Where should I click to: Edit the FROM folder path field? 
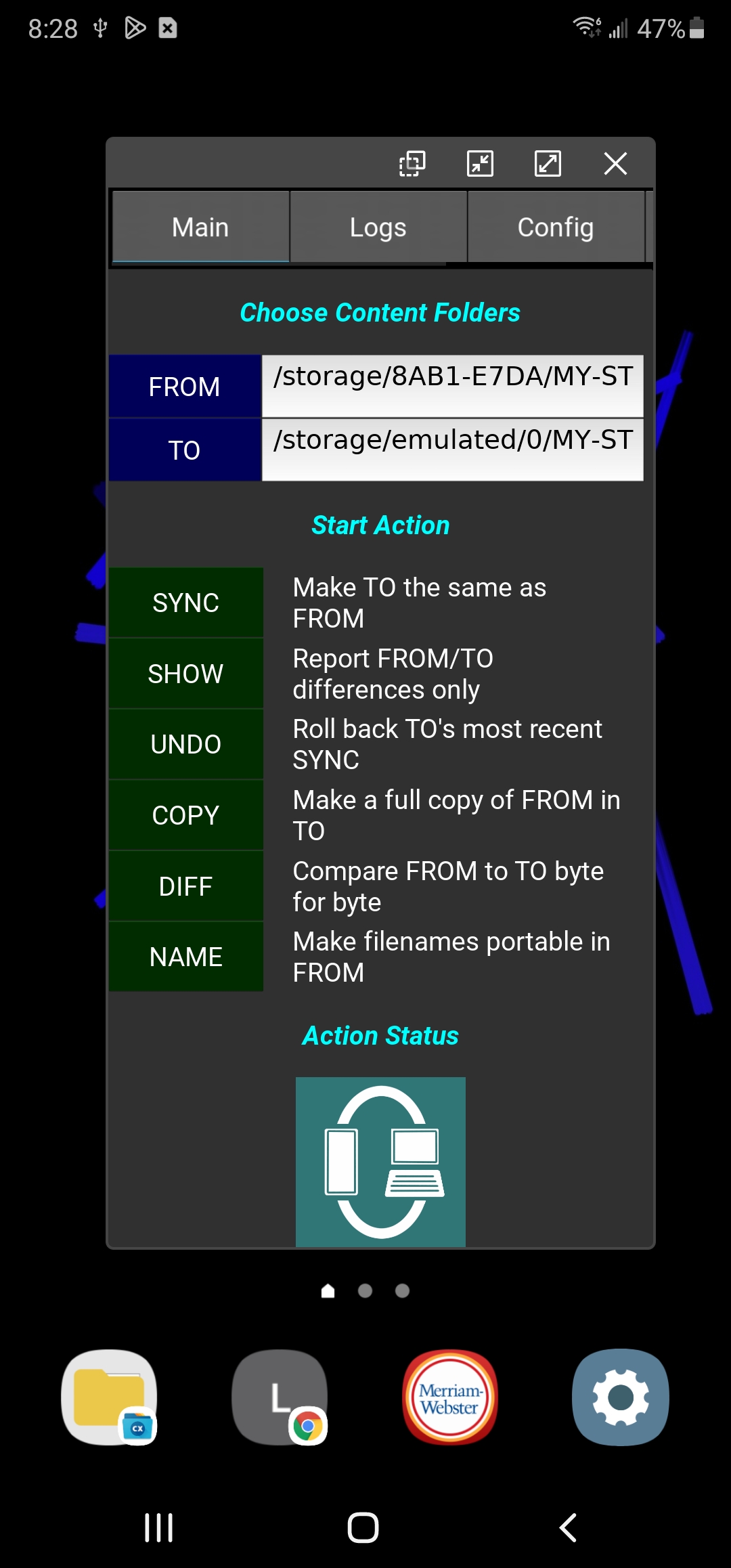[x=452, y=386]
